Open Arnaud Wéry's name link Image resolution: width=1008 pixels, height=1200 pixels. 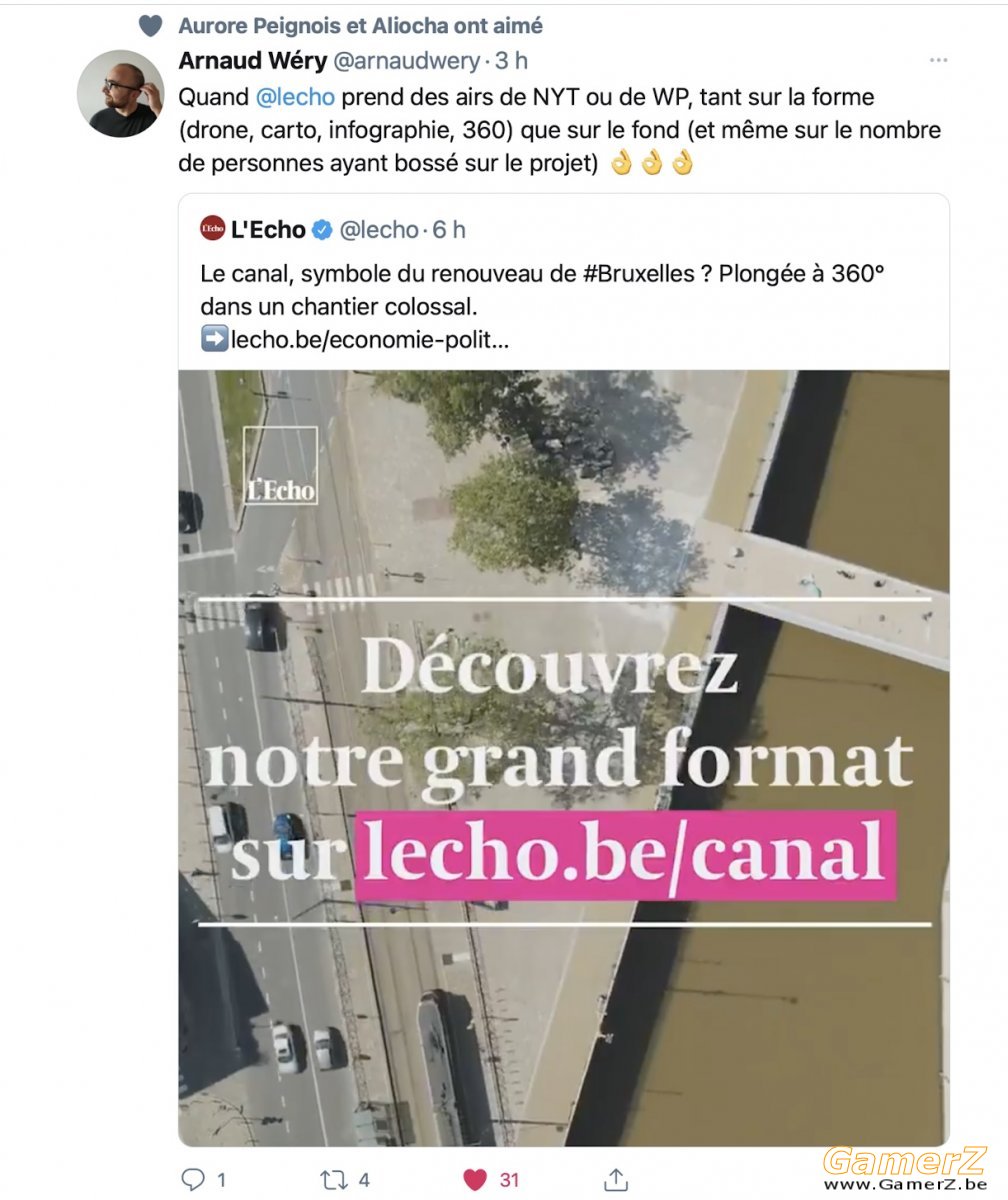[x=252, y=61]
